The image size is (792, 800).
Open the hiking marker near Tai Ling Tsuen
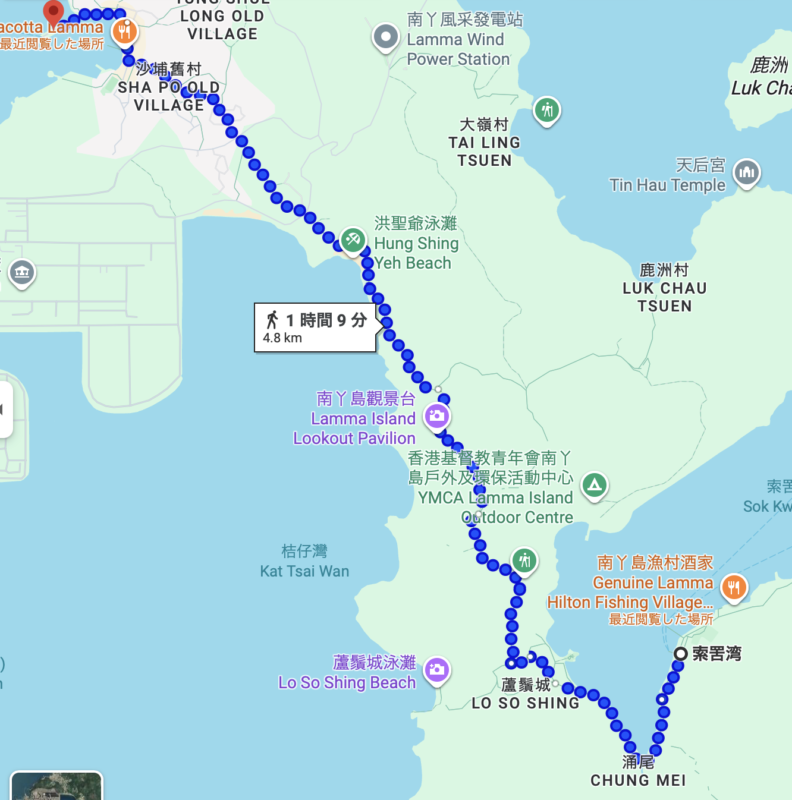pyautogui.click(x=546, y=110)
